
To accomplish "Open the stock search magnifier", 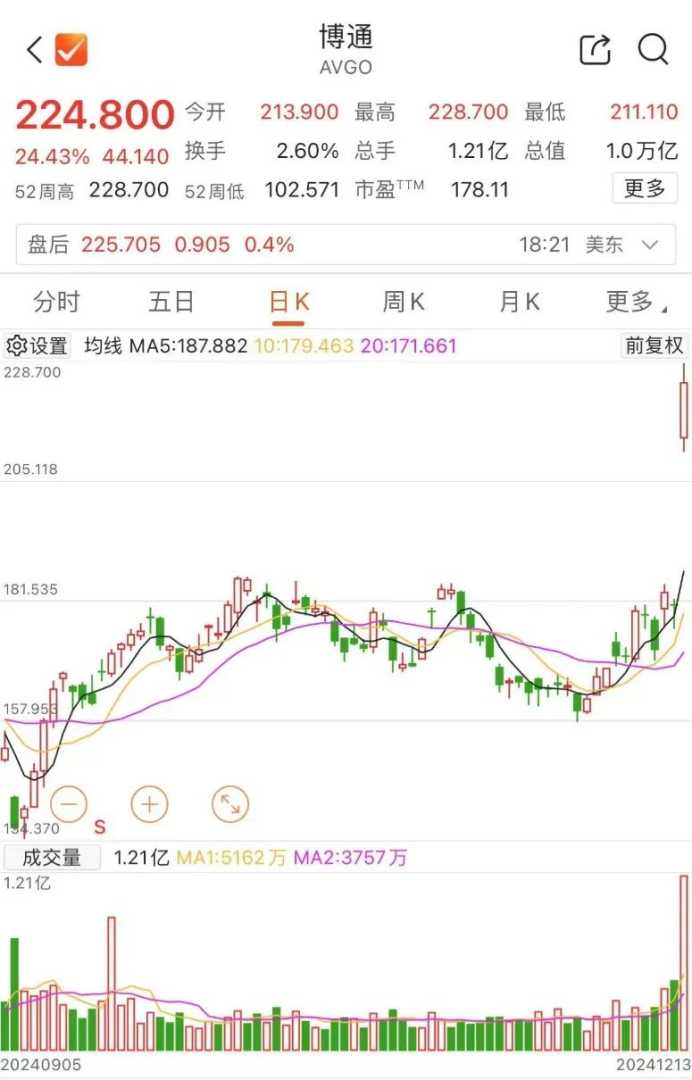I will click(x=653, y=49).
